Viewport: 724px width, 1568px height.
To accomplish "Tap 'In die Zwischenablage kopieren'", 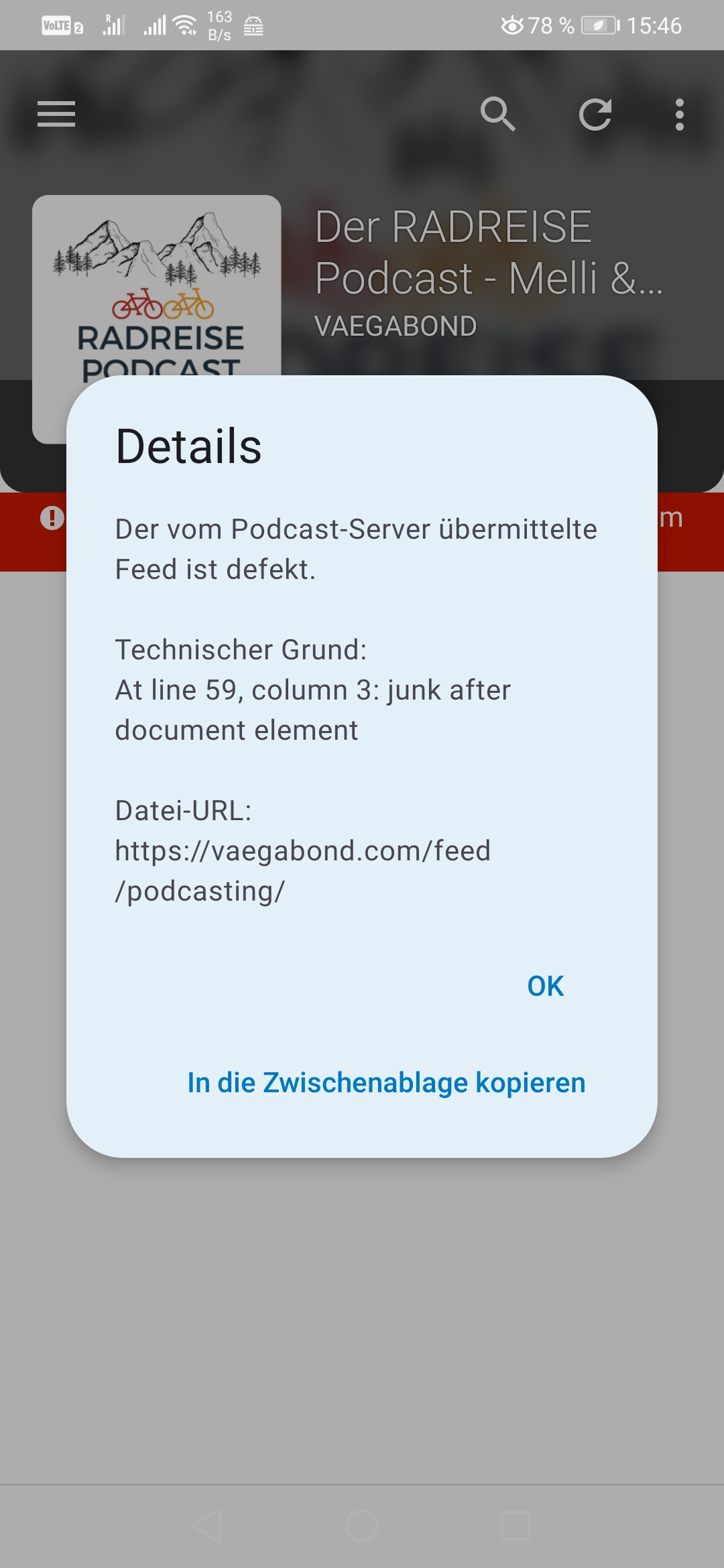I will pos(386,1083).
